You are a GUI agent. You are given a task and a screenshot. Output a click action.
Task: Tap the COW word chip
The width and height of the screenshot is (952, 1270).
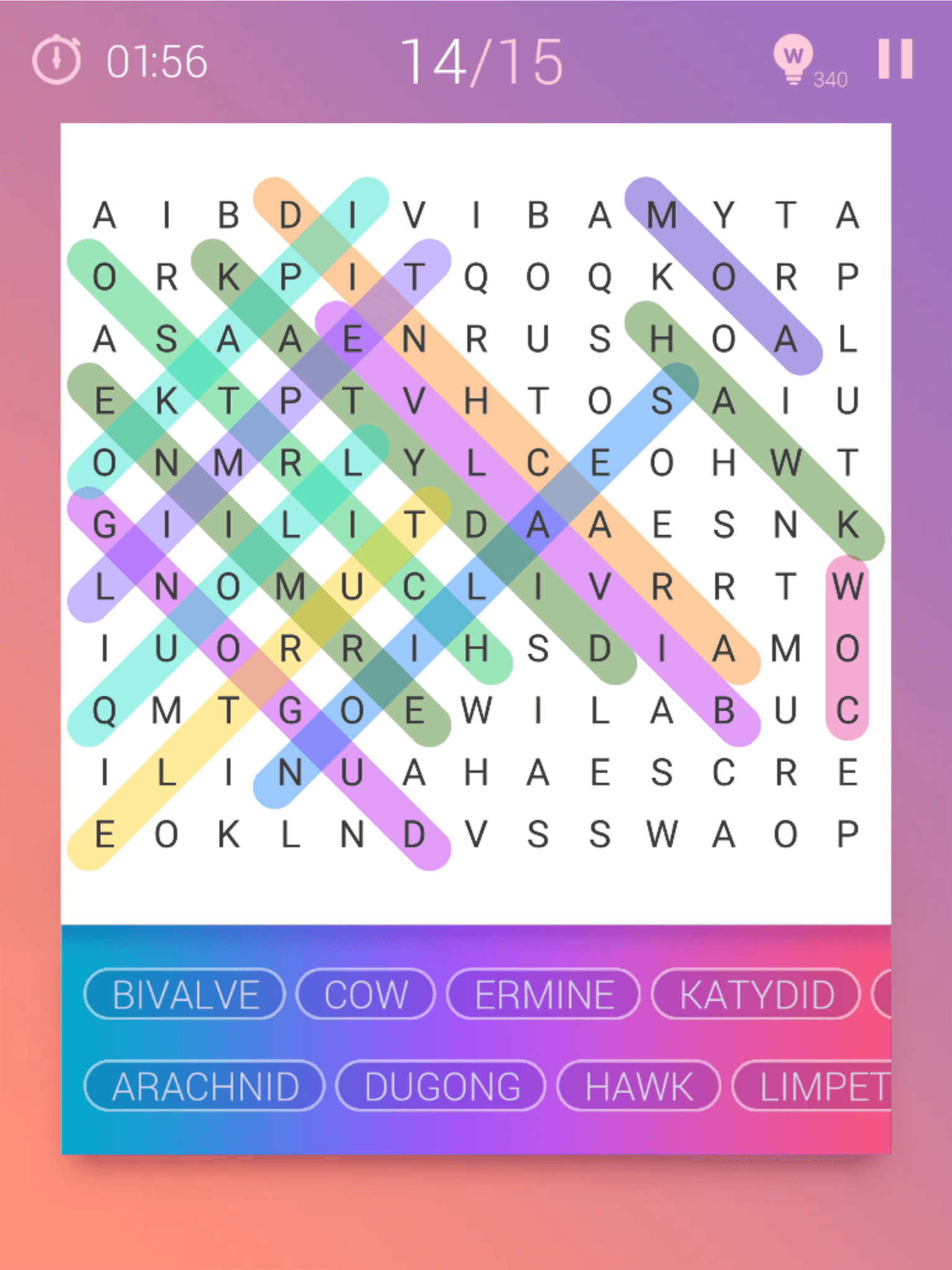tap(366, 995)
